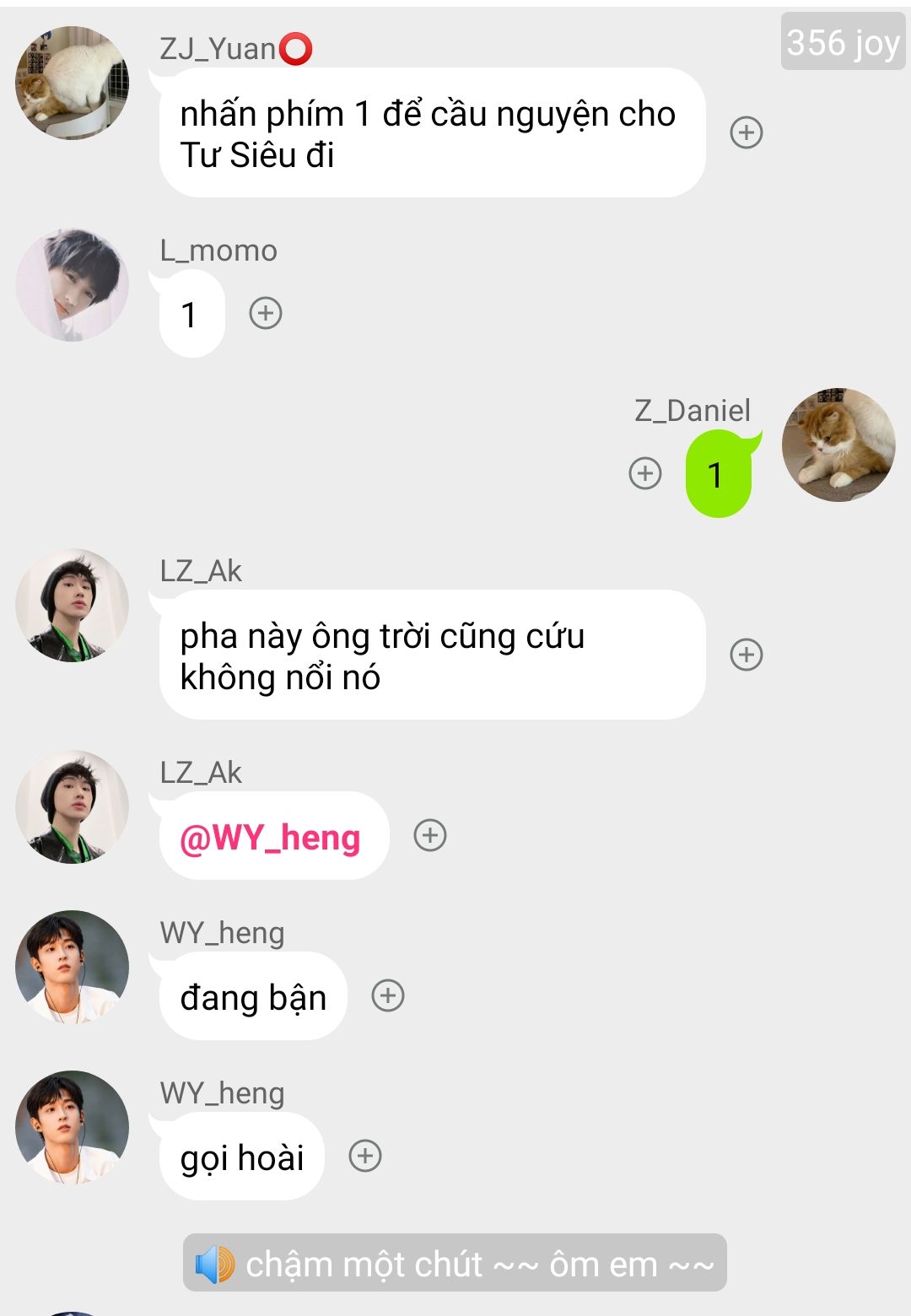Open LZ_Ak's avatar beside "pha này" message
This screenshot has width=911, height=1316.
pos(73,605)
